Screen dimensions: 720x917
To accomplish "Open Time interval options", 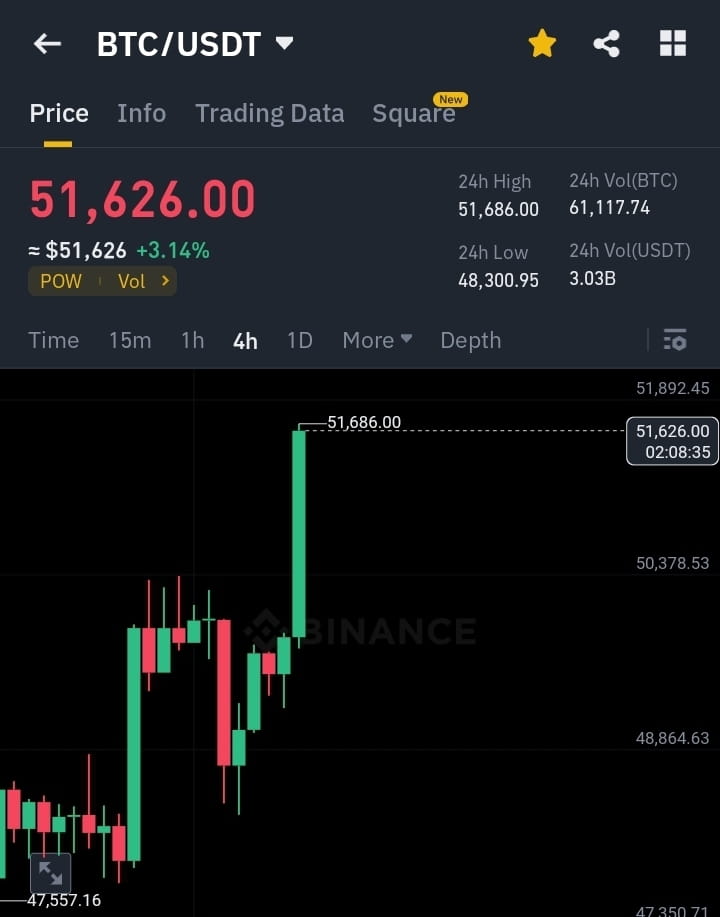I will (x=53, y=340).
